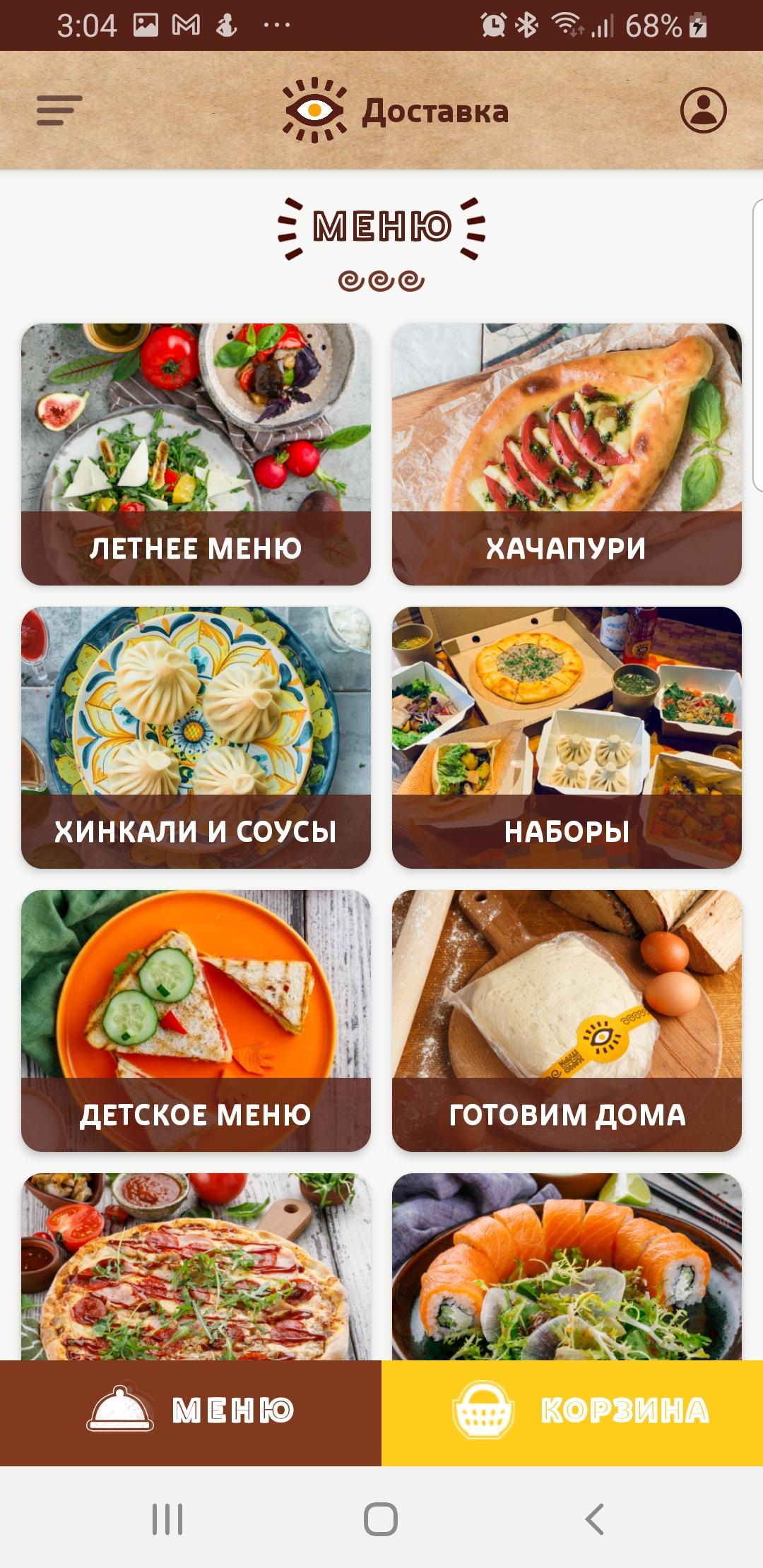Screen dimensions: 763x1568
Task: Open the Летнее меню category
Action: (196, 454)
